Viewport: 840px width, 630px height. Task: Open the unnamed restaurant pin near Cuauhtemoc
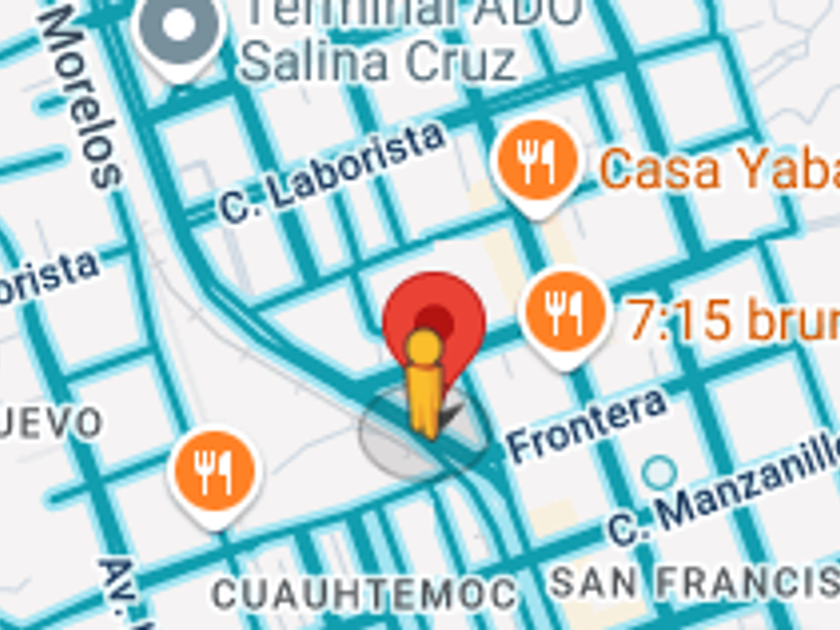pyautogui.click(x=215, y=470)
